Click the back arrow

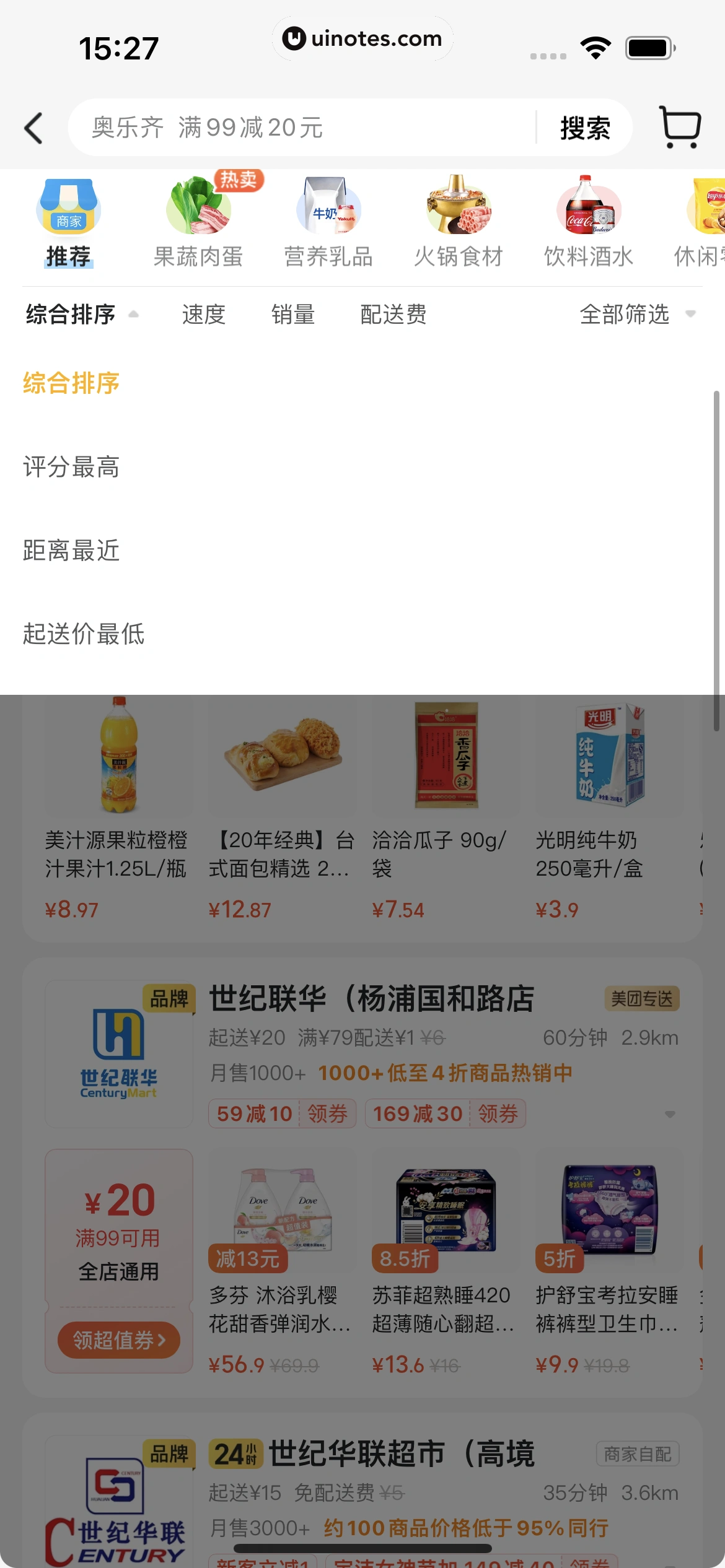pyautogui.click(x=34, y=127)
